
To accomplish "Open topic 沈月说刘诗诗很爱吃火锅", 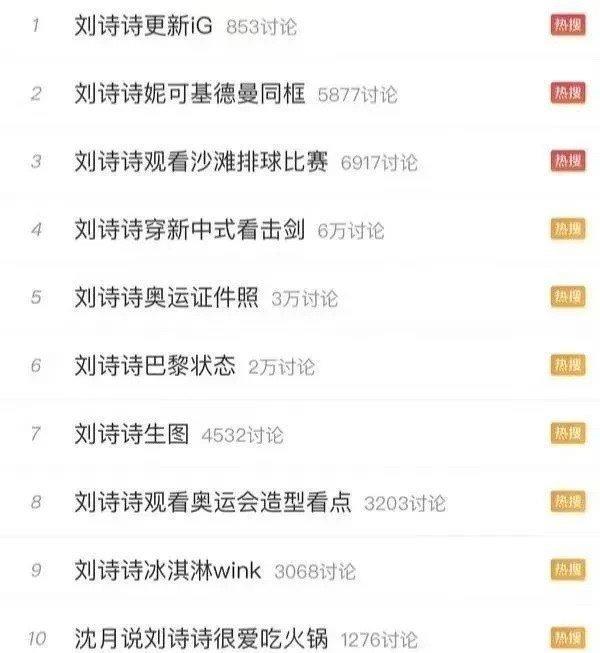I will (200, 638).
